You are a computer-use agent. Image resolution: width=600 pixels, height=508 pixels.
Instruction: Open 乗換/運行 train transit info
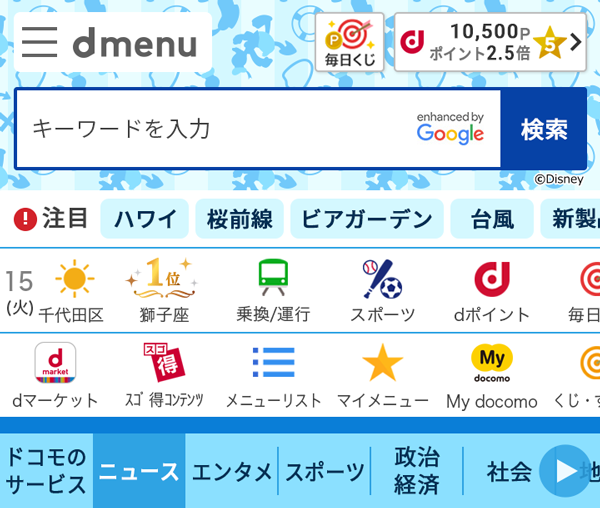click(x=273, y=291)
